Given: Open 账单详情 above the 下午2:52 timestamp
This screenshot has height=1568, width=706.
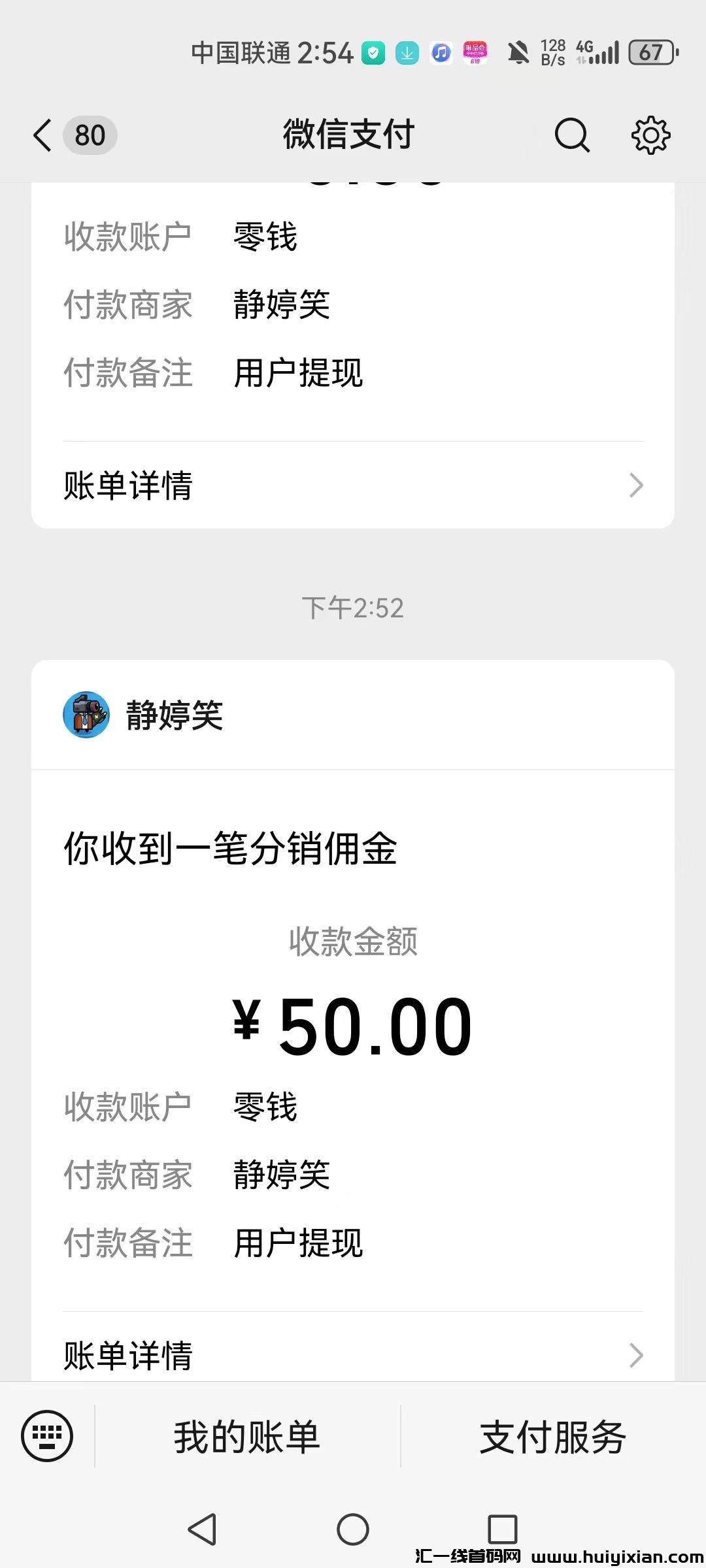Looking at the screenshot, I should (353, 485).
